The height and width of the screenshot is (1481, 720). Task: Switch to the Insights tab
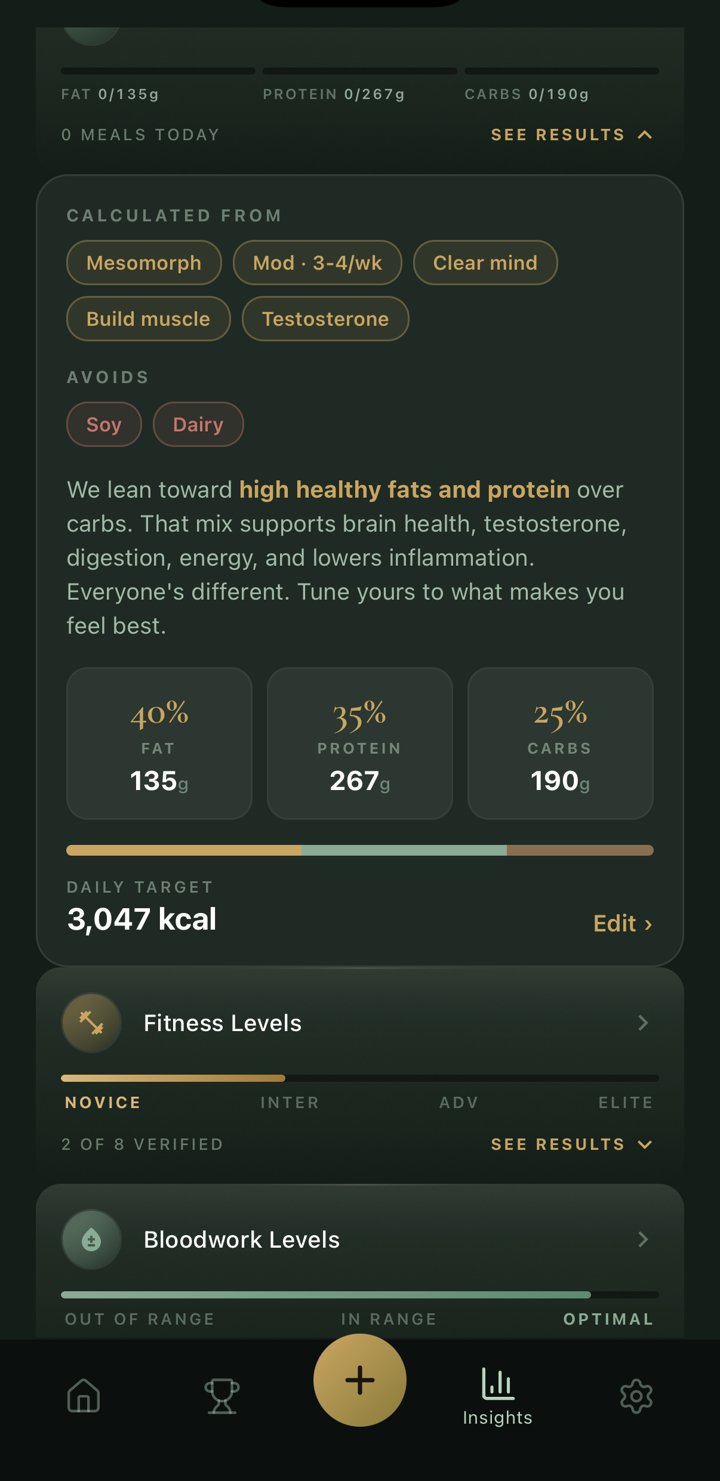tap(497, 1396)
